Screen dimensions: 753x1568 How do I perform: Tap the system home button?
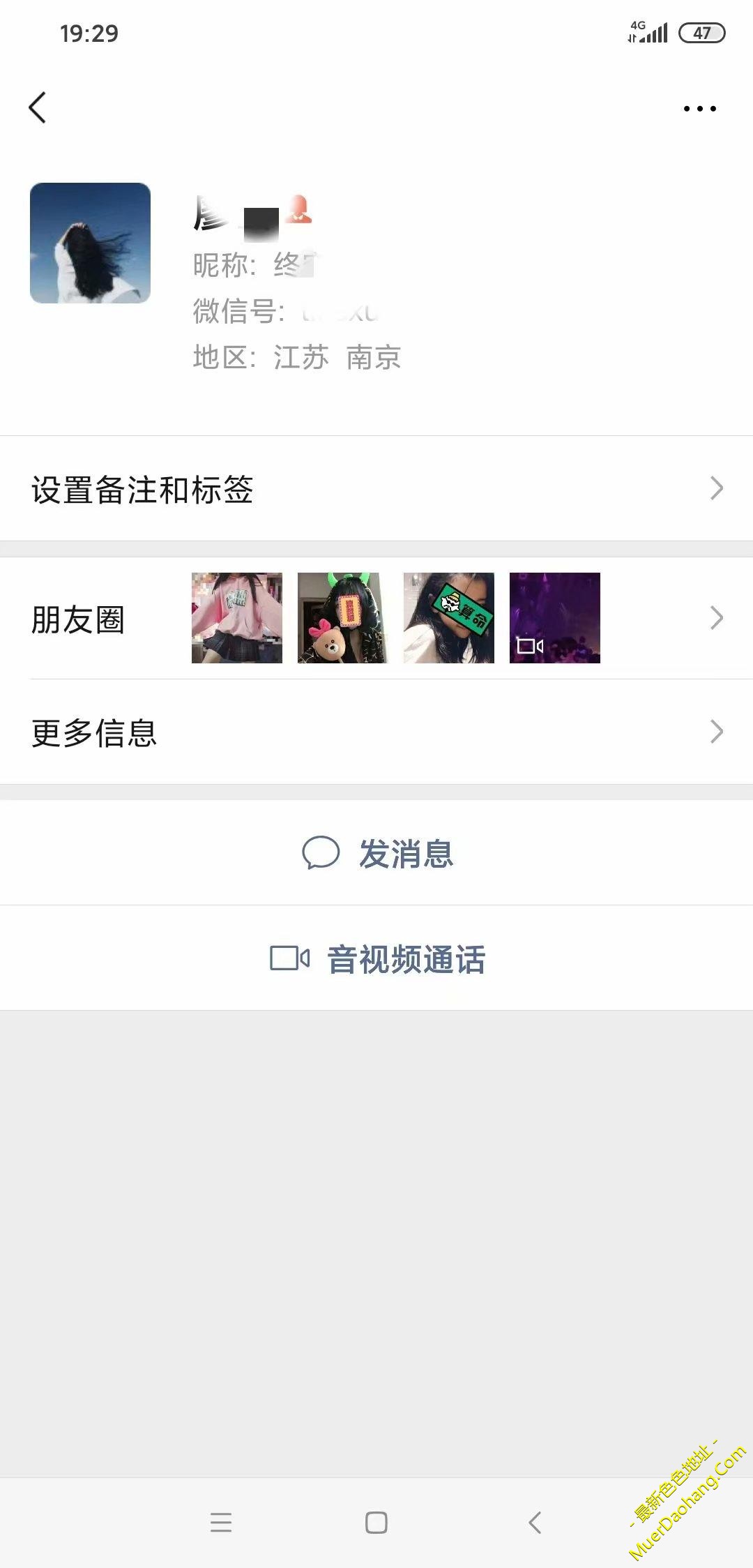pos(376,1522)
